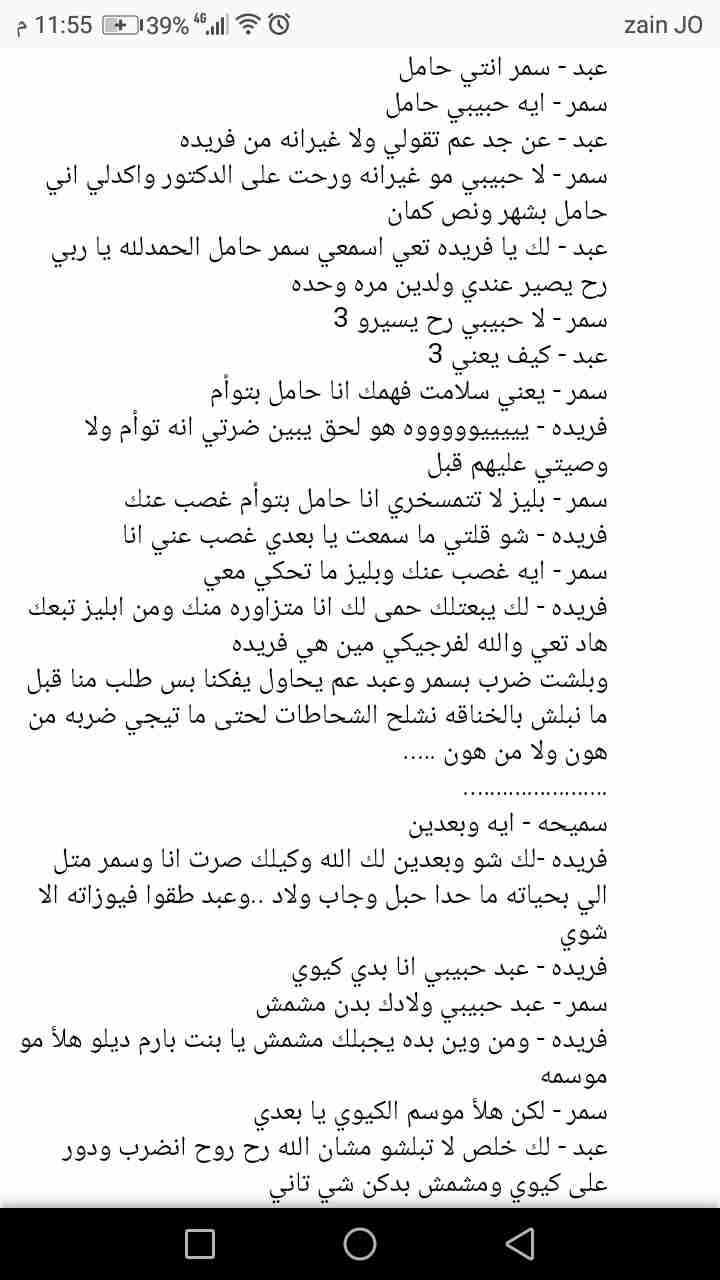Tap the home circle button
Screen dimensions: 720x1280
(x=360, y=1243)
